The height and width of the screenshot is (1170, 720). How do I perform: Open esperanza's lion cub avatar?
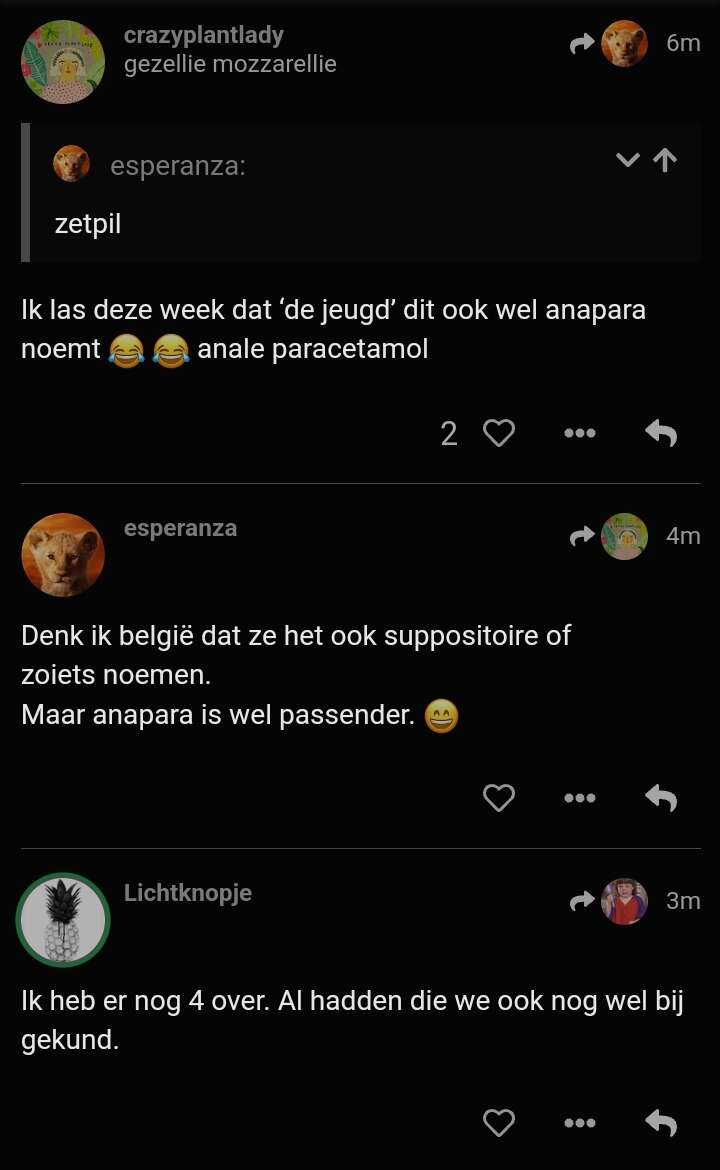(63, 555)
